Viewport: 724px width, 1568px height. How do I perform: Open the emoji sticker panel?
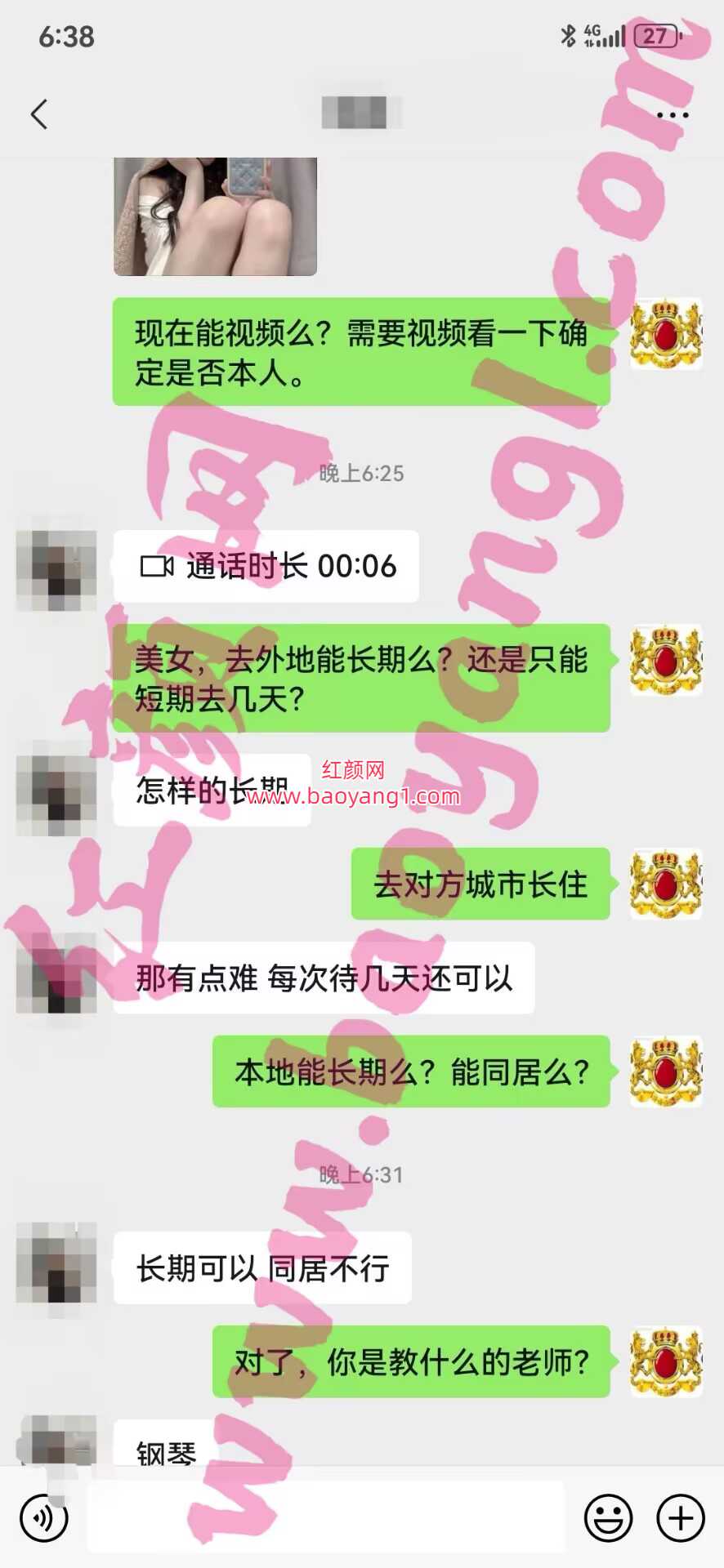608,1519
